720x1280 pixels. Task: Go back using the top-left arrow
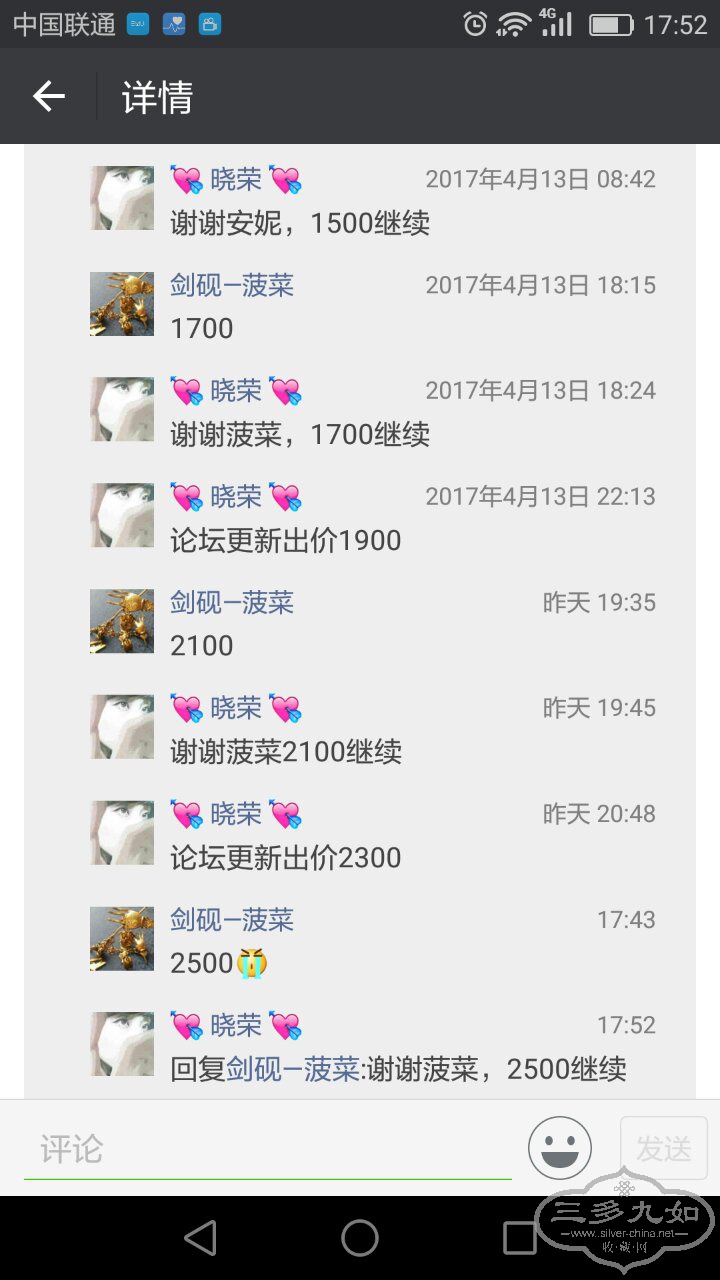(x=49, y=96)
